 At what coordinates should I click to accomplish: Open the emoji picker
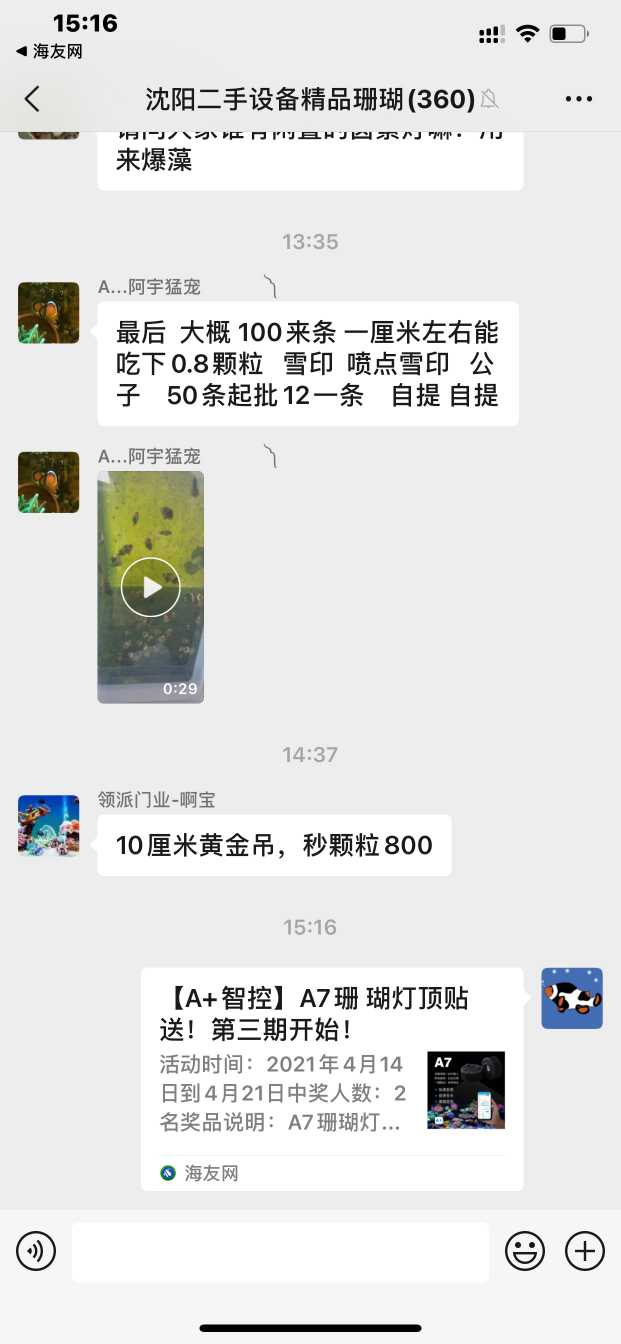tap(525, 1251)
